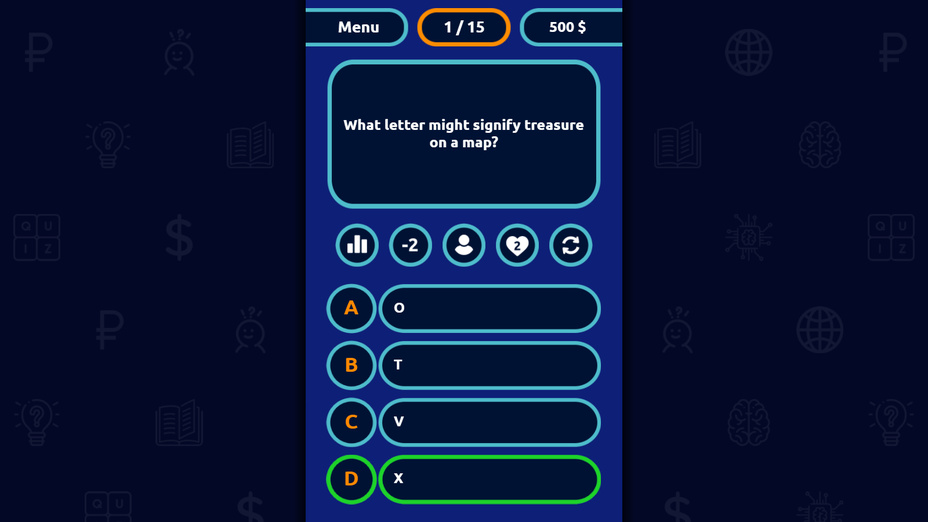Viewport: 928px width, 522px height.
Task: Use the remove-two-answers lifeline
Action: pyautogui.click(x=410, y=245)
